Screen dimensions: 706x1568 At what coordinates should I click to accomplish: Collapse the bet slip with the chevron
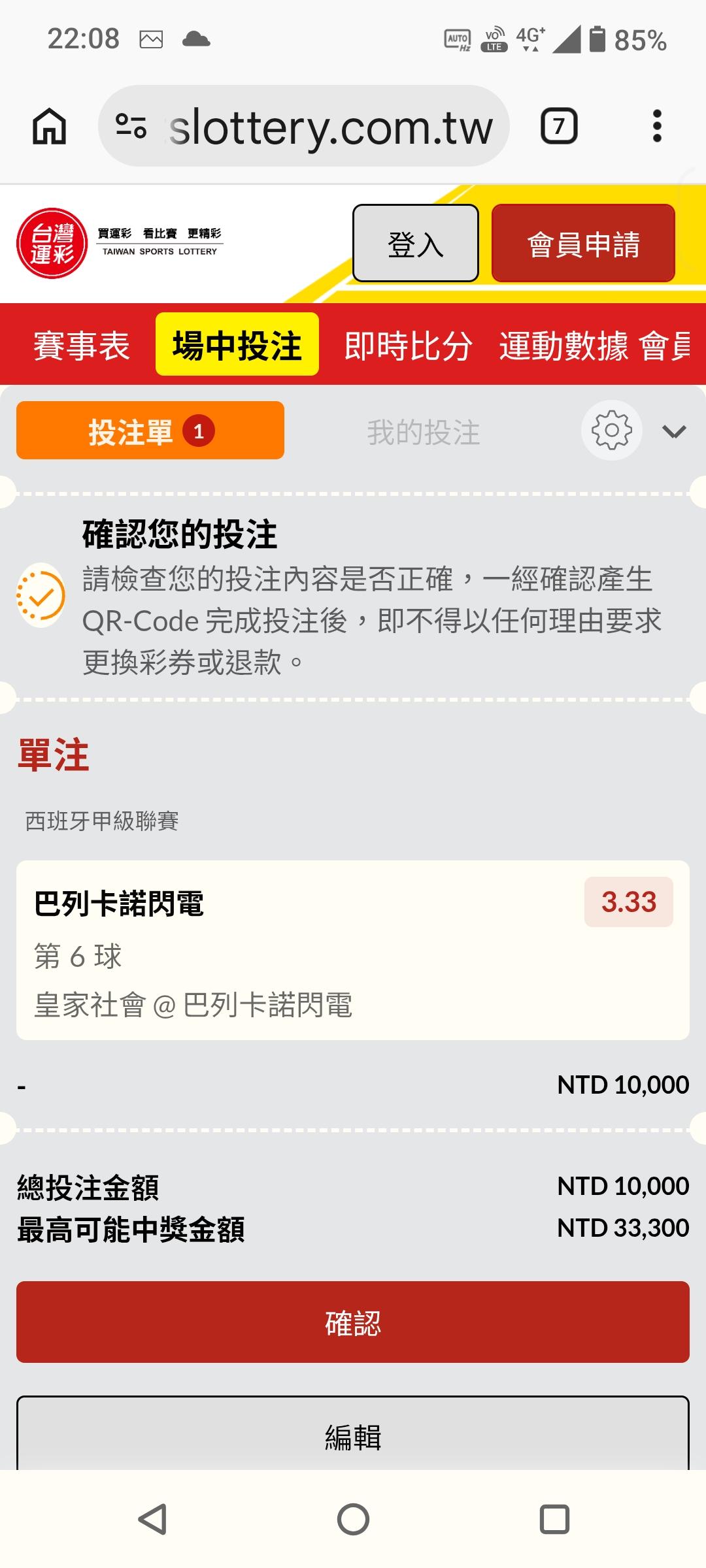tap(674, 431)
